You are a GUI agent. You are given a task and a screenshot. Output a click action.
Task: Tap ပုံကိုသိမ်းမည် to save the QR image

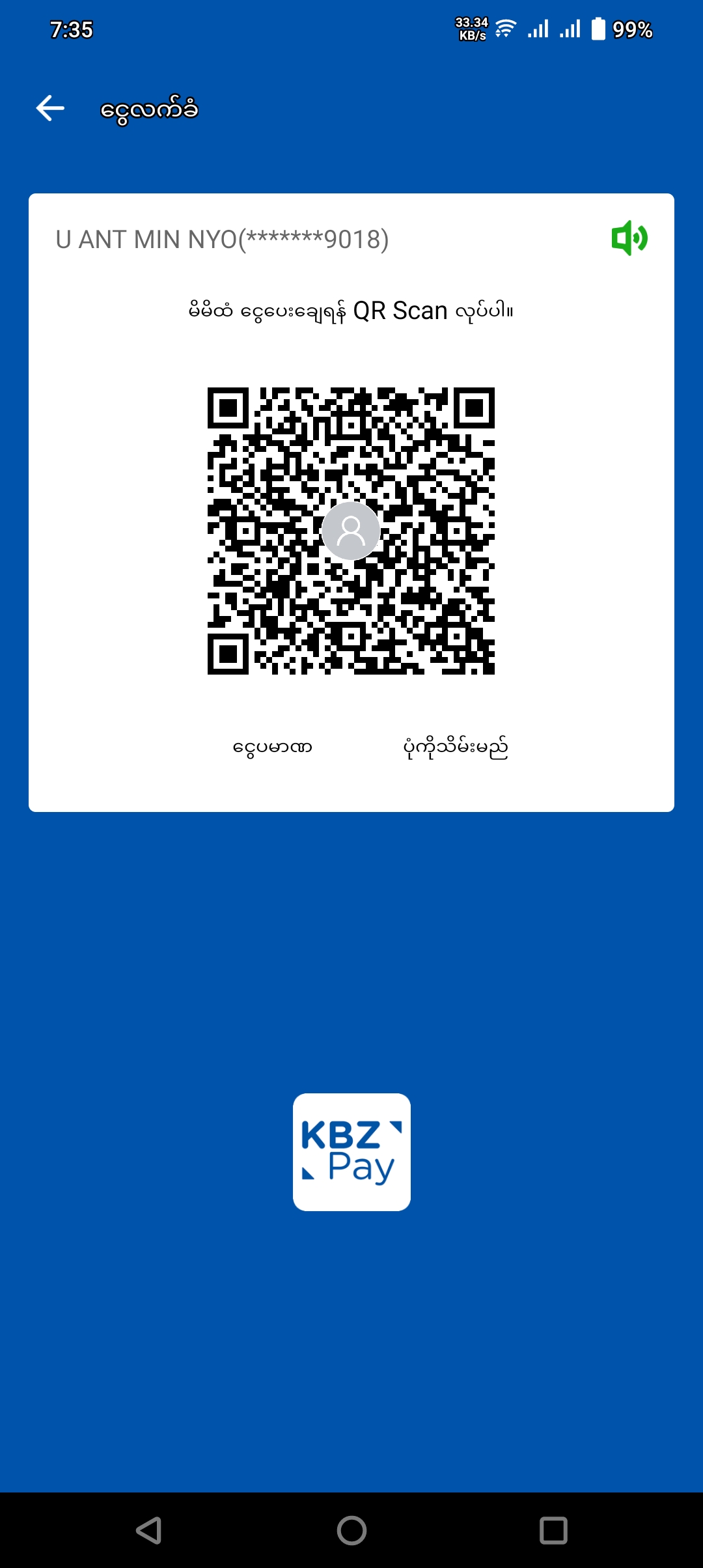[x=455, y=747]
